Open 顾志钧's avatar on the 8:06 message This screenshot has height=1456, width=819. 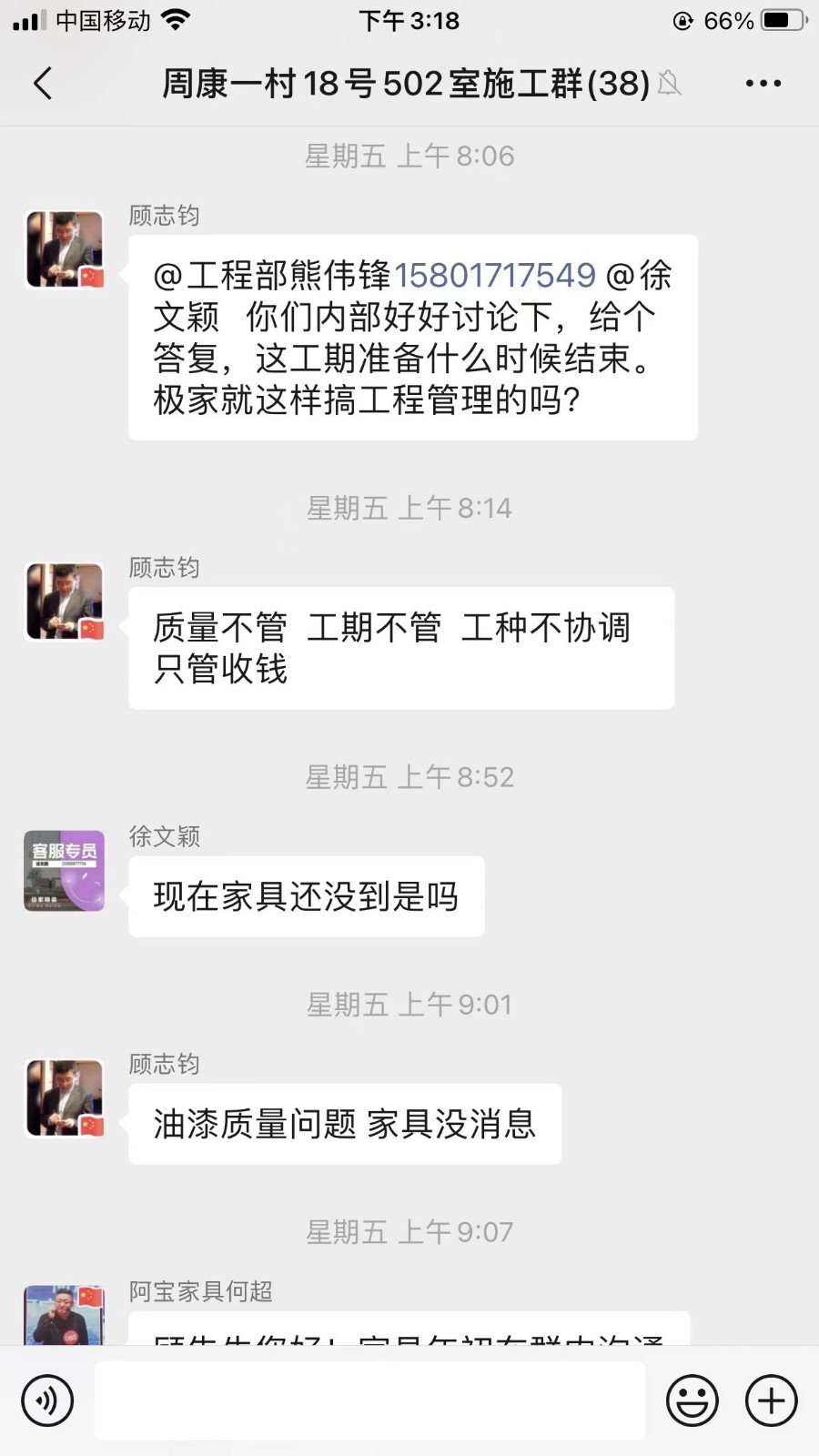click(x=65, y=249)
